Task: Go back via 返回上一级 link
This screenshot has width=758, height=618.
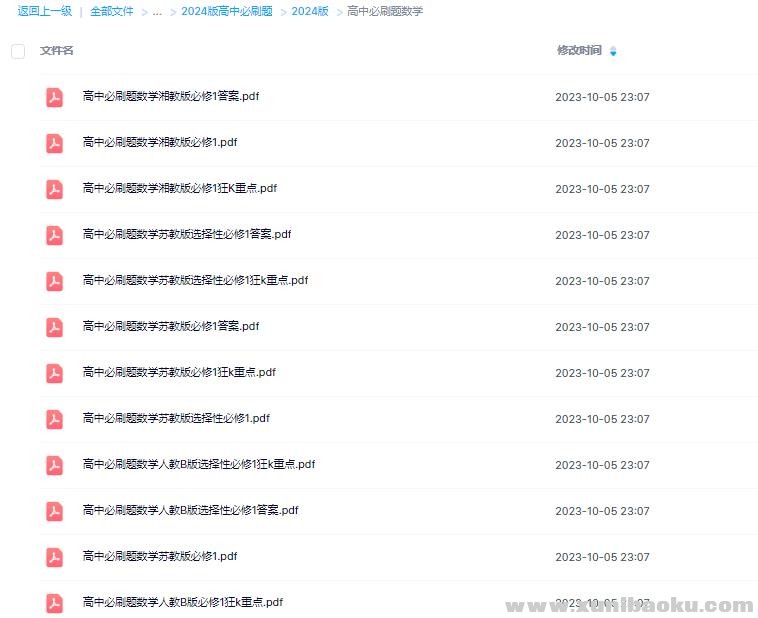Action: pyautogui.click(x=44, y=11)
